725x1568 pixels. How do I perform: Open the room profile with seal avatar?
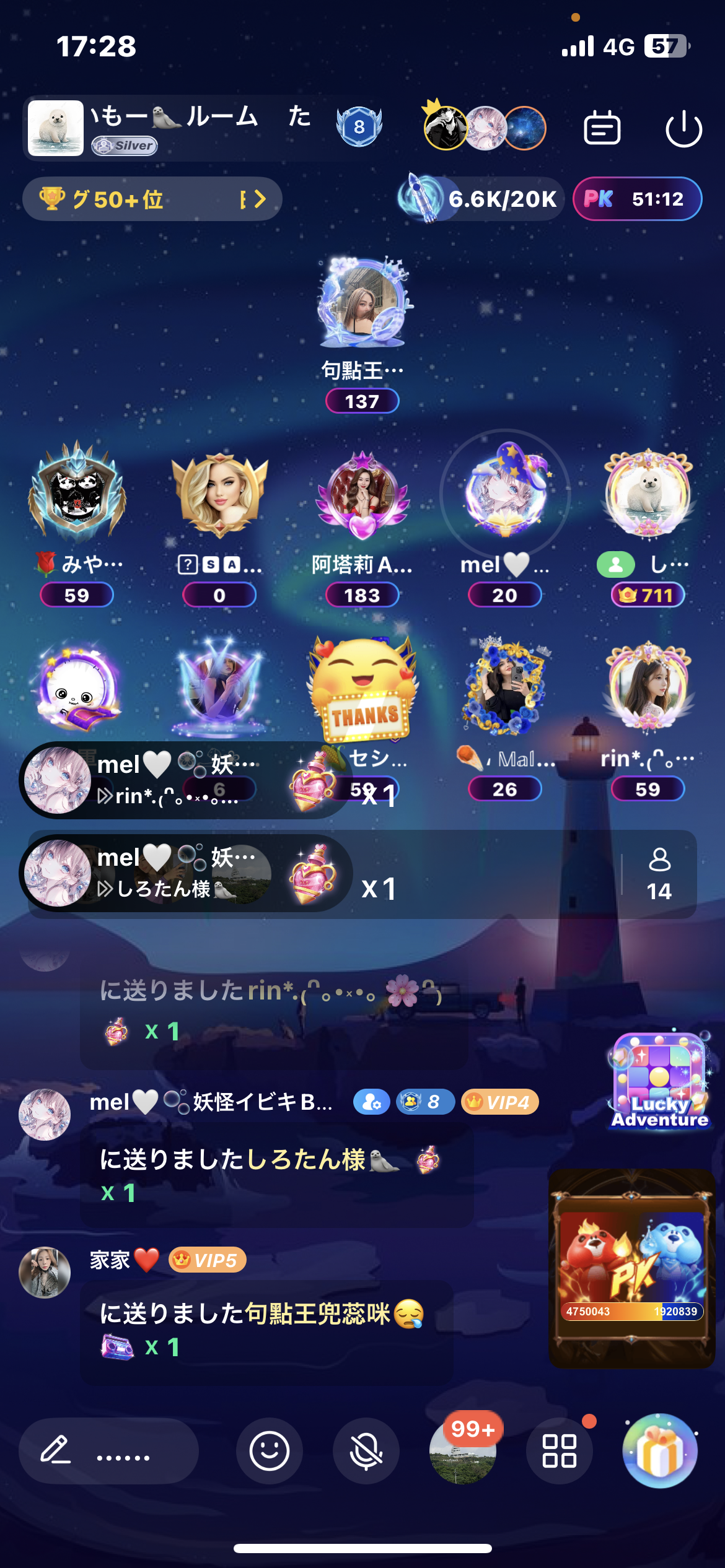click(x=56, y=128)
